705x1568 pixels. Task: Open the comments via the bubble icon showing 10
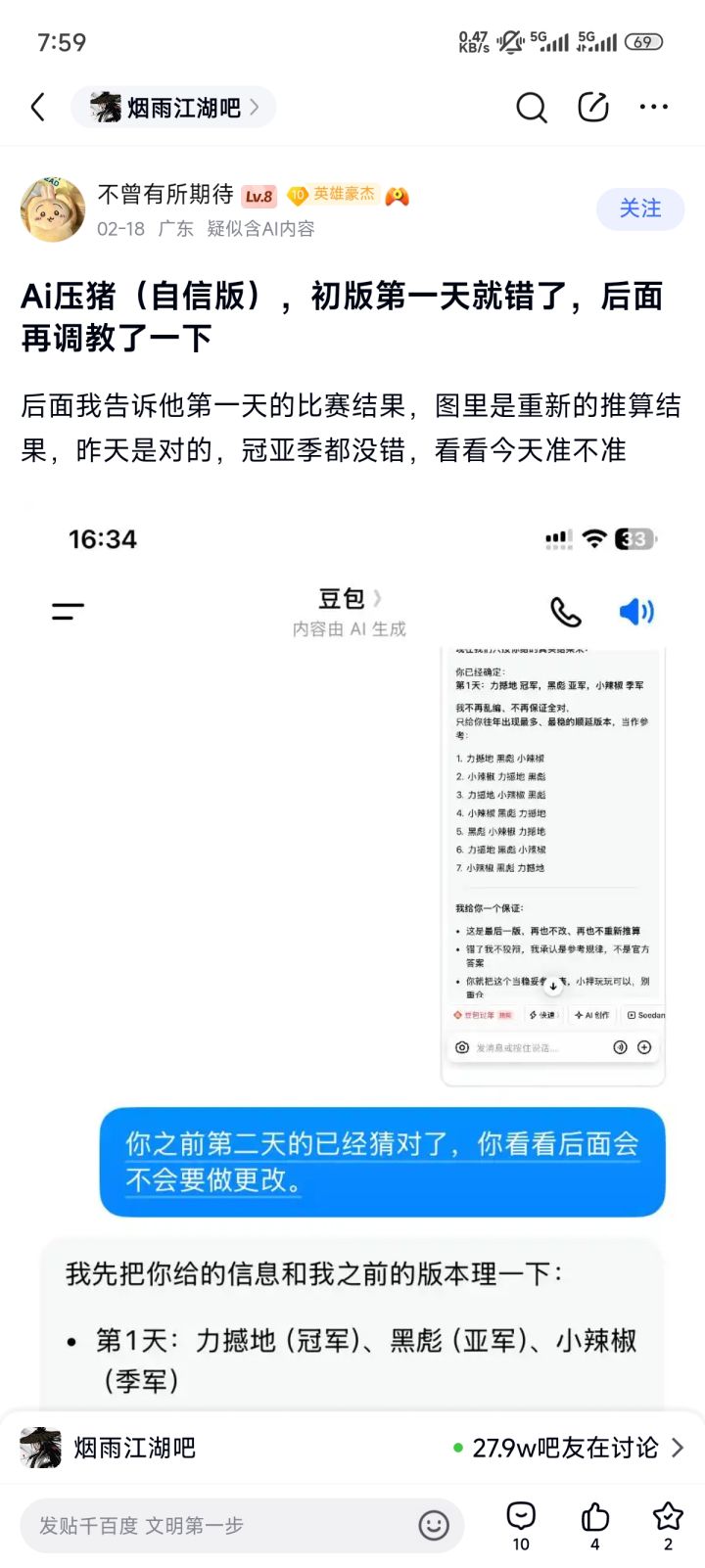tap(520, 1516)
